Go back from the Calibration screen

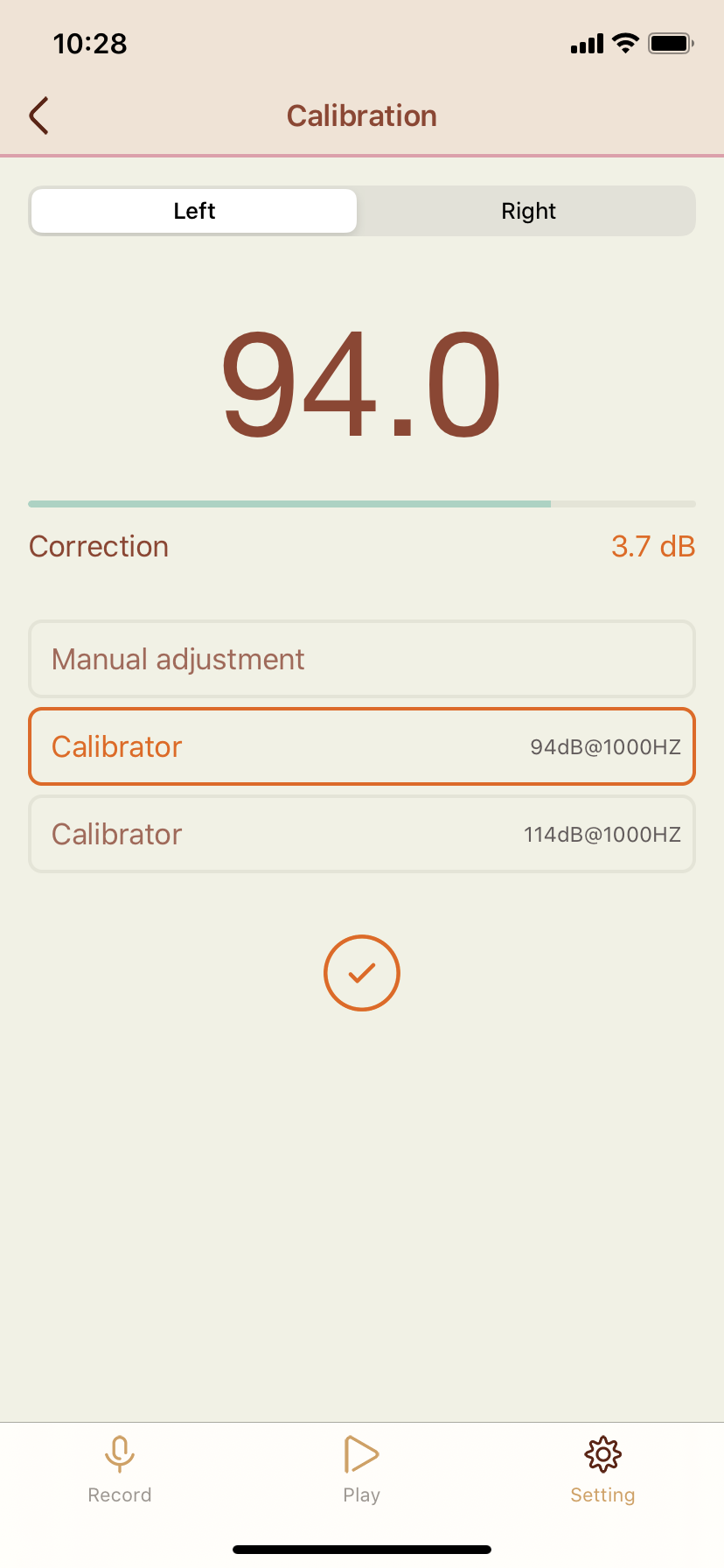point(38,115)
